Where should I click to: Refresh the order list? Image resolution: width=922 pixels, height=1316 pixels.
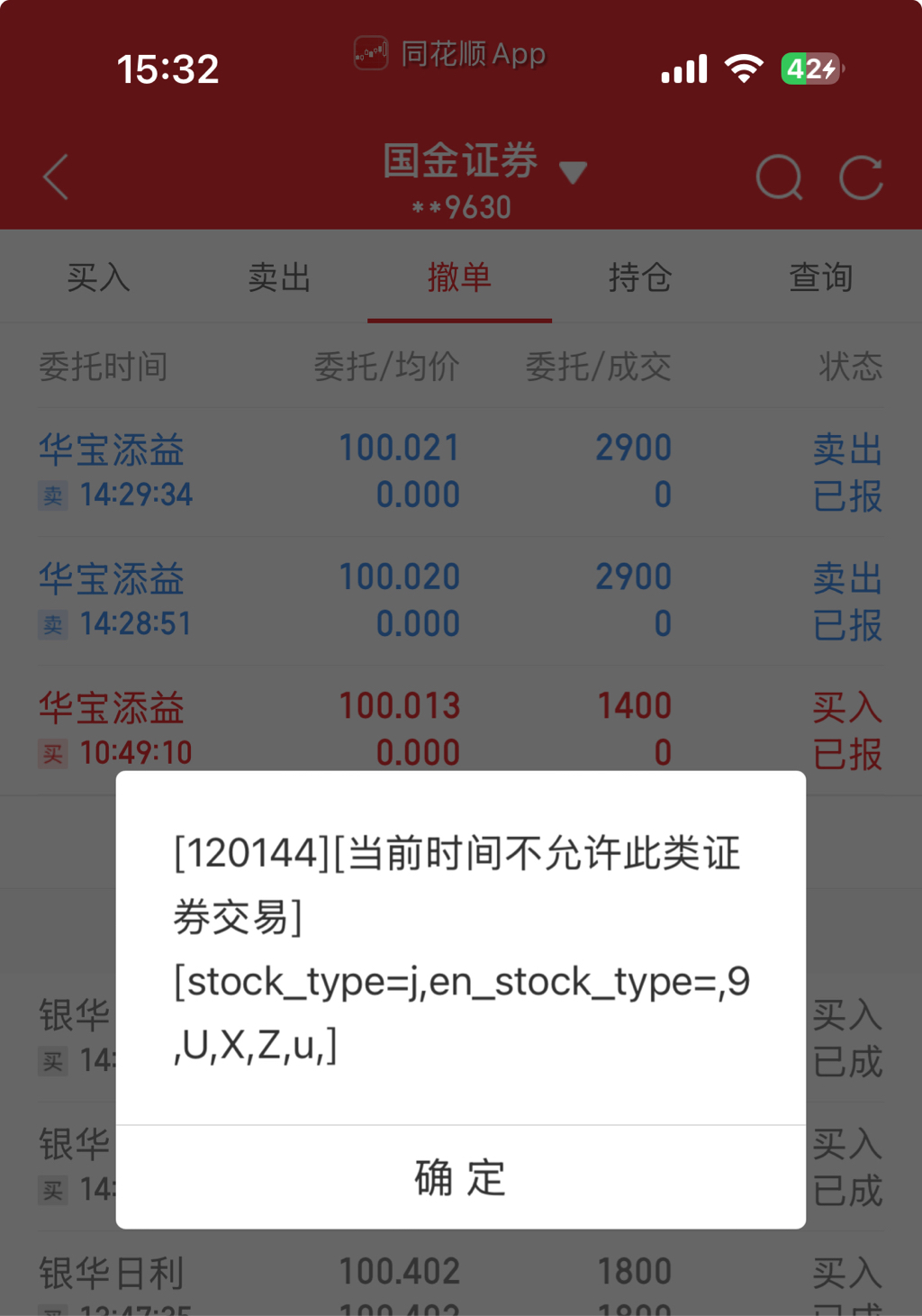point(861,177)
